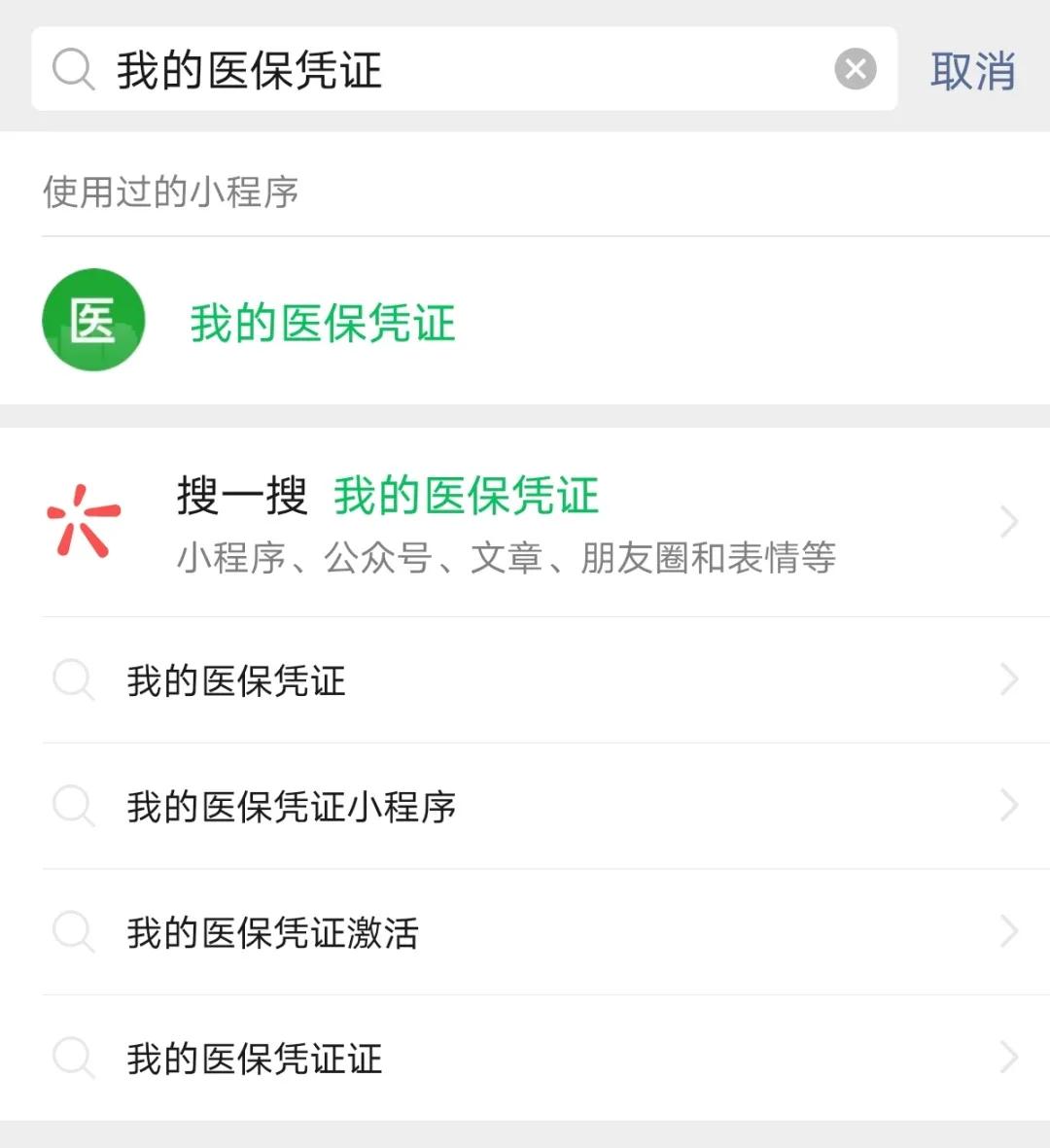This screenshot has width=1050, height=1148.
Task: Select the 我的医保凭证激活 suggestion
Action: click(x=273, y=933)
